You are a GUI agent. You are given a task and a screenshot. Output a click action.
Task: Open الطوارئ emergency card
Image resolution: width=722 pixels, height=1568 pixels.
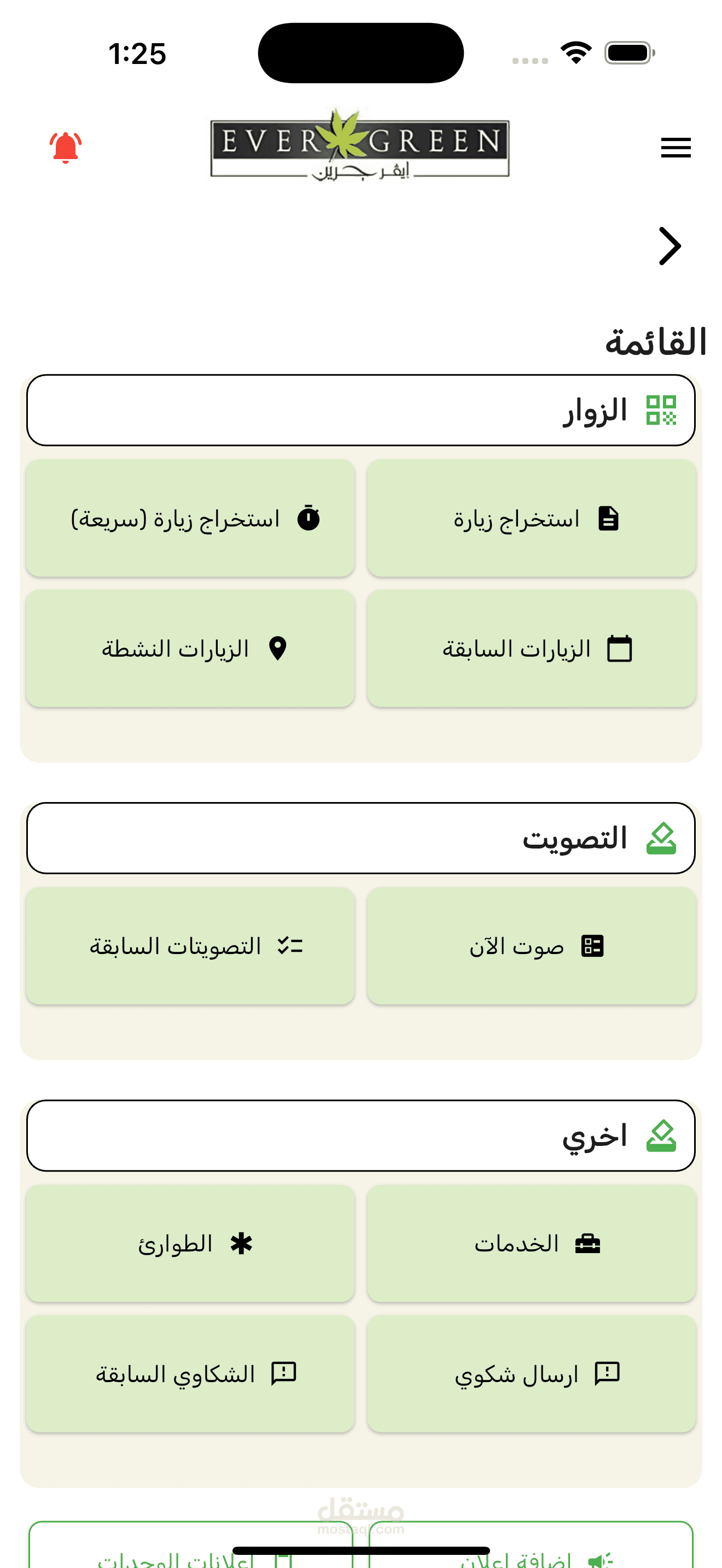tap(190, 1243)
